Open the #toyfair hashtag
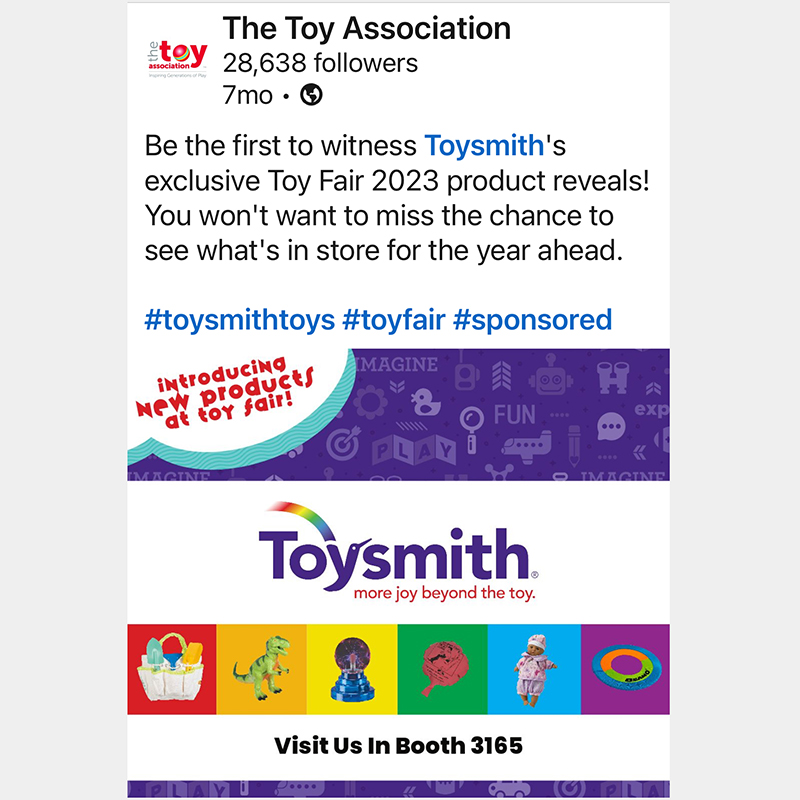 tap(392, 320)
